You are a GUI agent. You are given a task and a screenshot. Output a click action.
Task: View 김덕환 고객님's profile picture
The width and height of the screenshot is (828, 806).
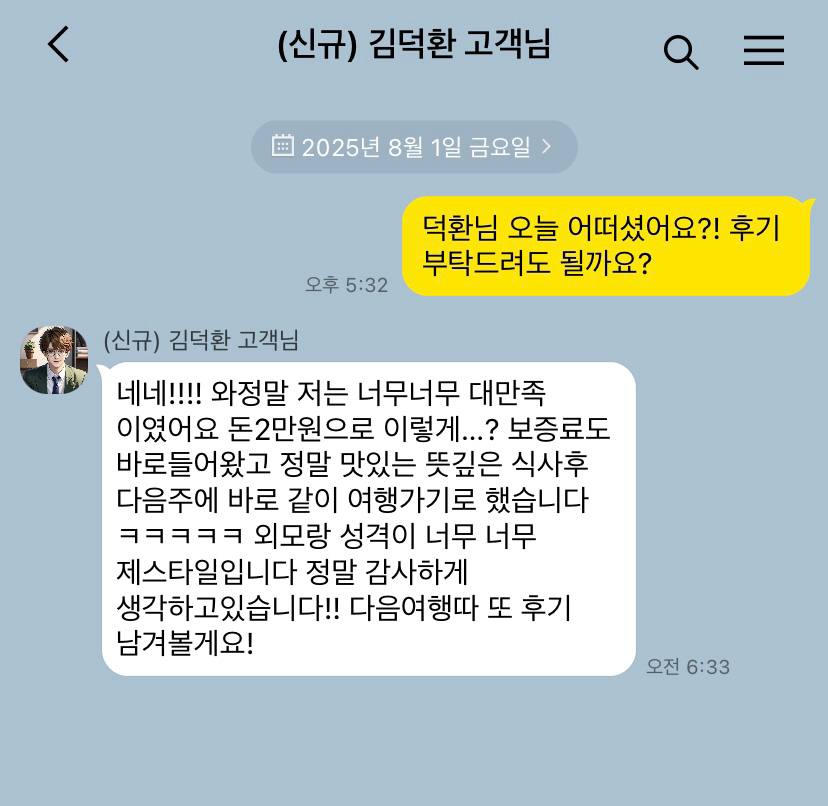coord(54,359)
